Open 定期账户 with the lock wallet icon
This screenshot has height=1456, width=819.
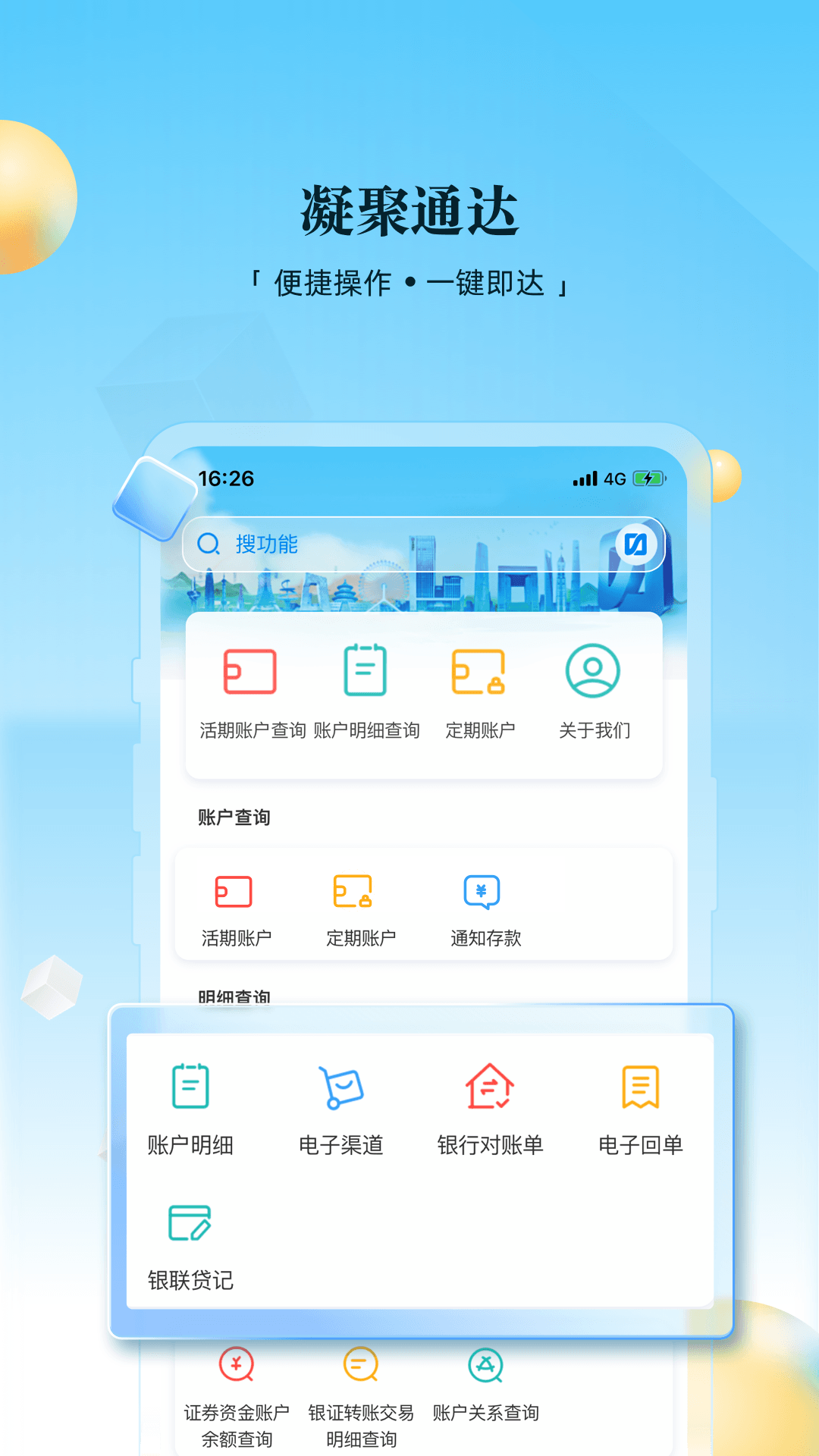[480, 672]
